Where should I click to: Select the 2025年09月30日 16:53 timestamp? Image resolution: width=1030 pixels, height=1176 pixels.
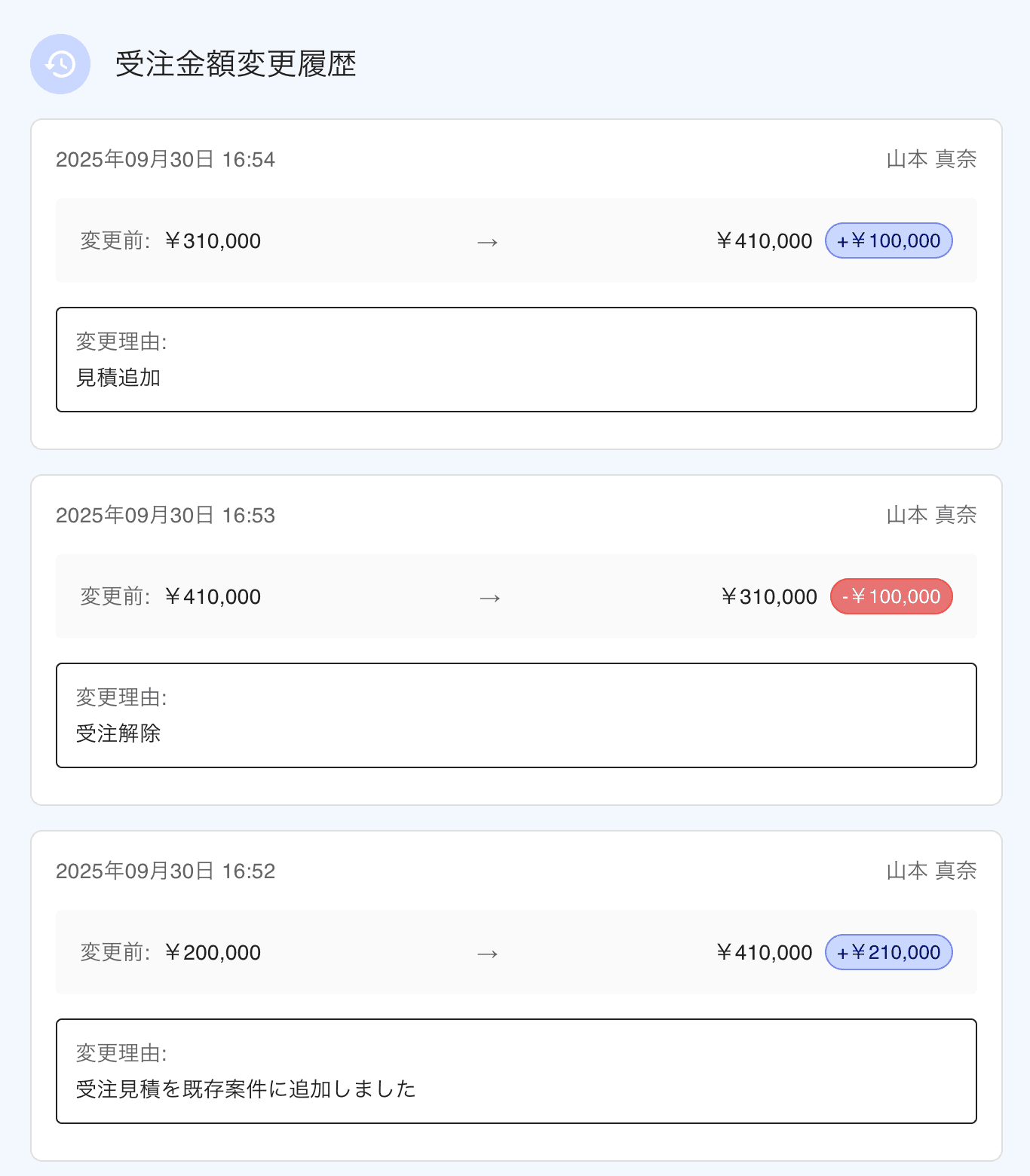pos(166,516)
